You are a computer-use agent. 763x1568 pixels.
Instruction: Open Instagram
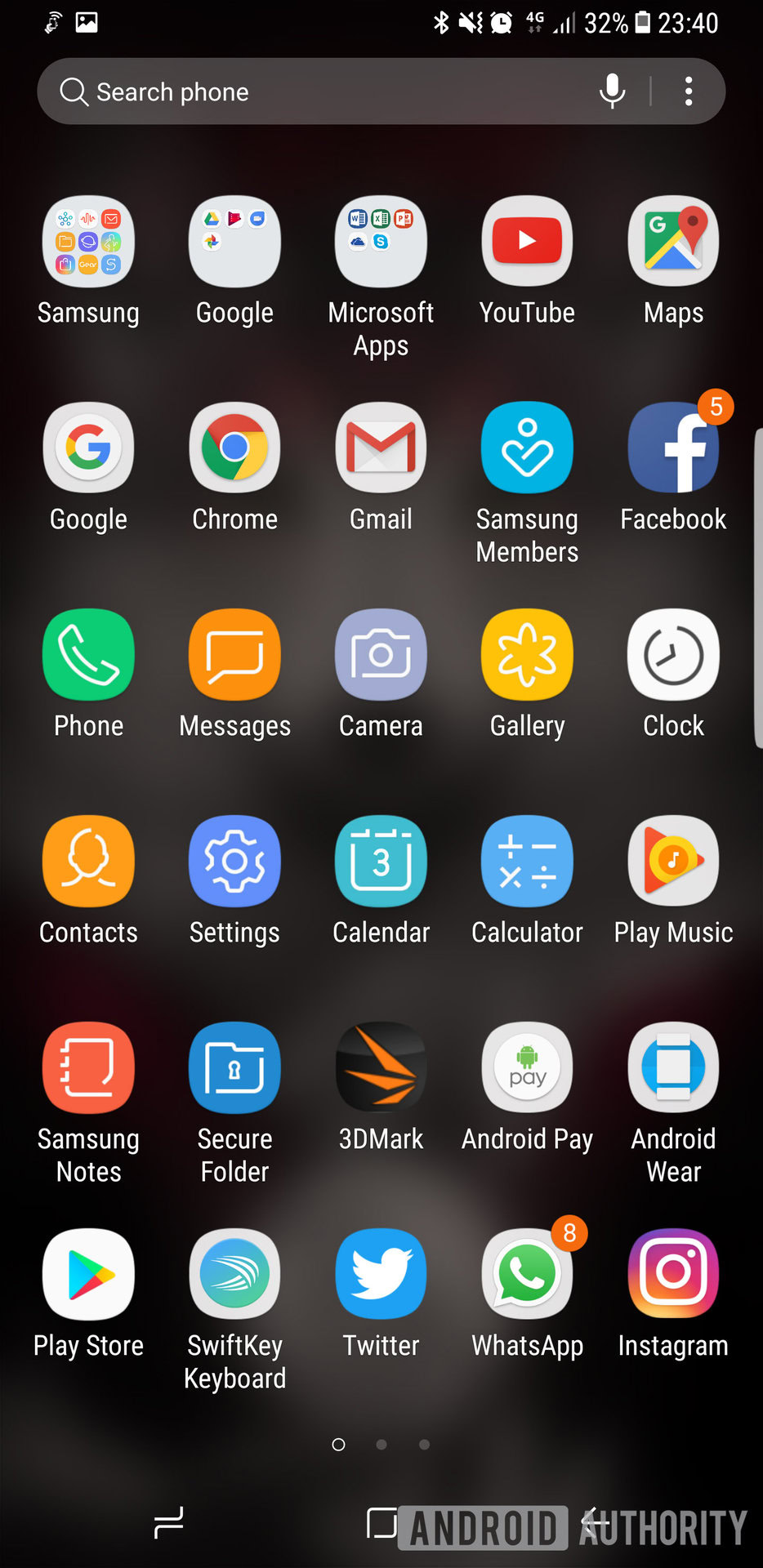pos(673,1275)
